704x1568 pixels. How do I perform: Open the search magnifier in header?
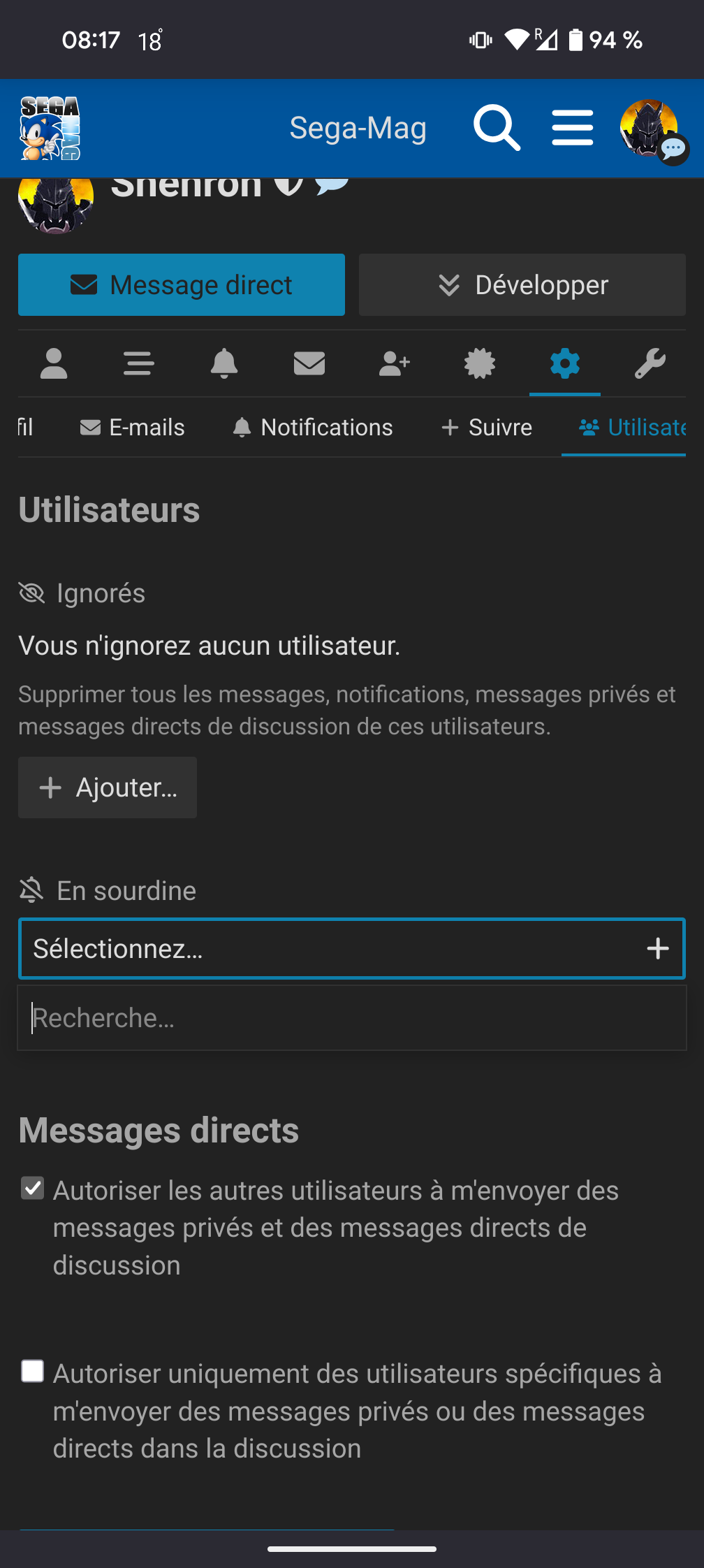tap(497, 128)
